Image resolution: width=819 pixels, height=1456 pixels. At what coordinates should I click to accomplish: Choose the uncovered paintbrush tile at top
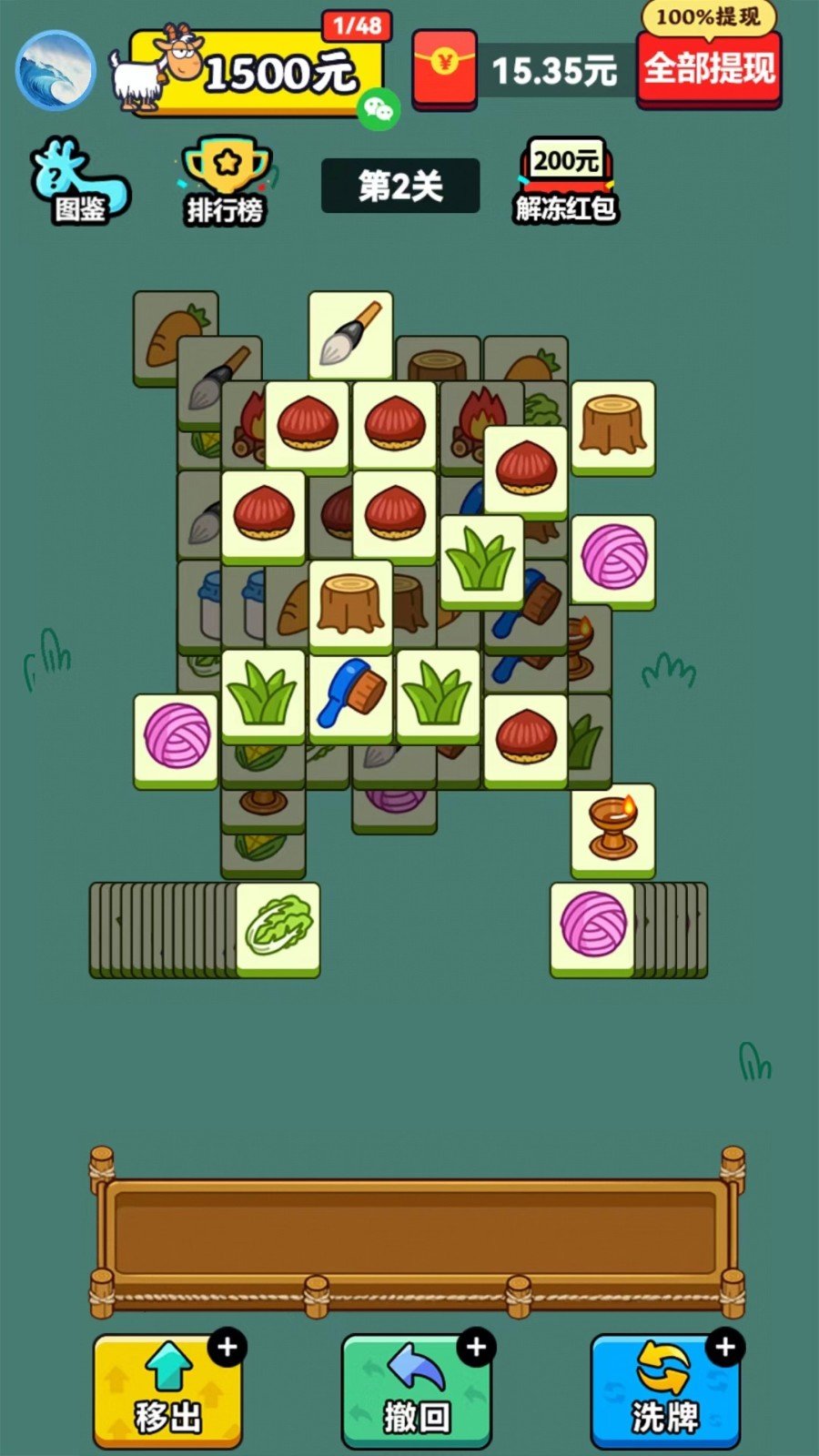click(x=350, y=335)
